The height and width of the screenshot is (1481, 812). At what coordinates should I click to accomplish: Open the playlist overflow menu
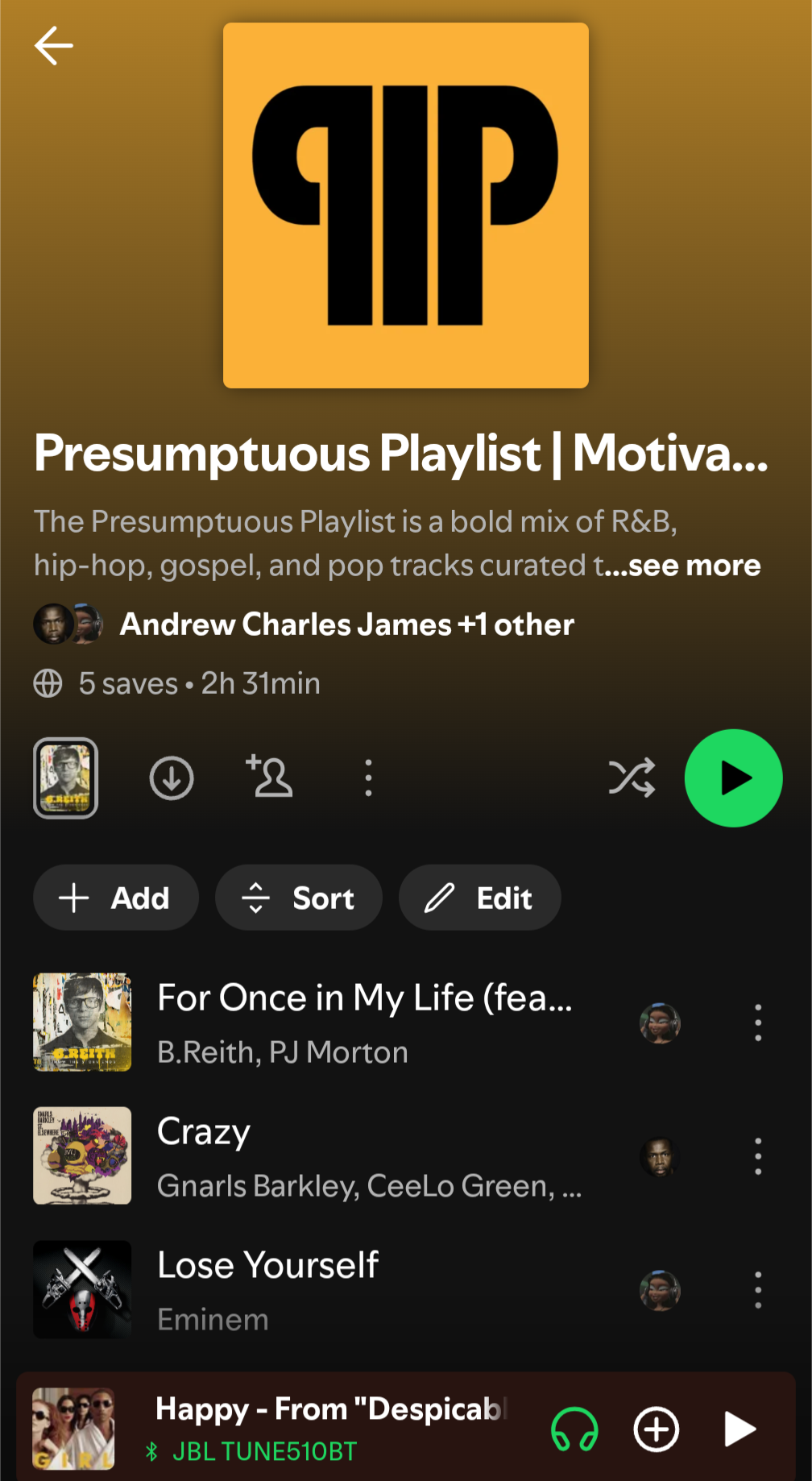coord(368,778)
